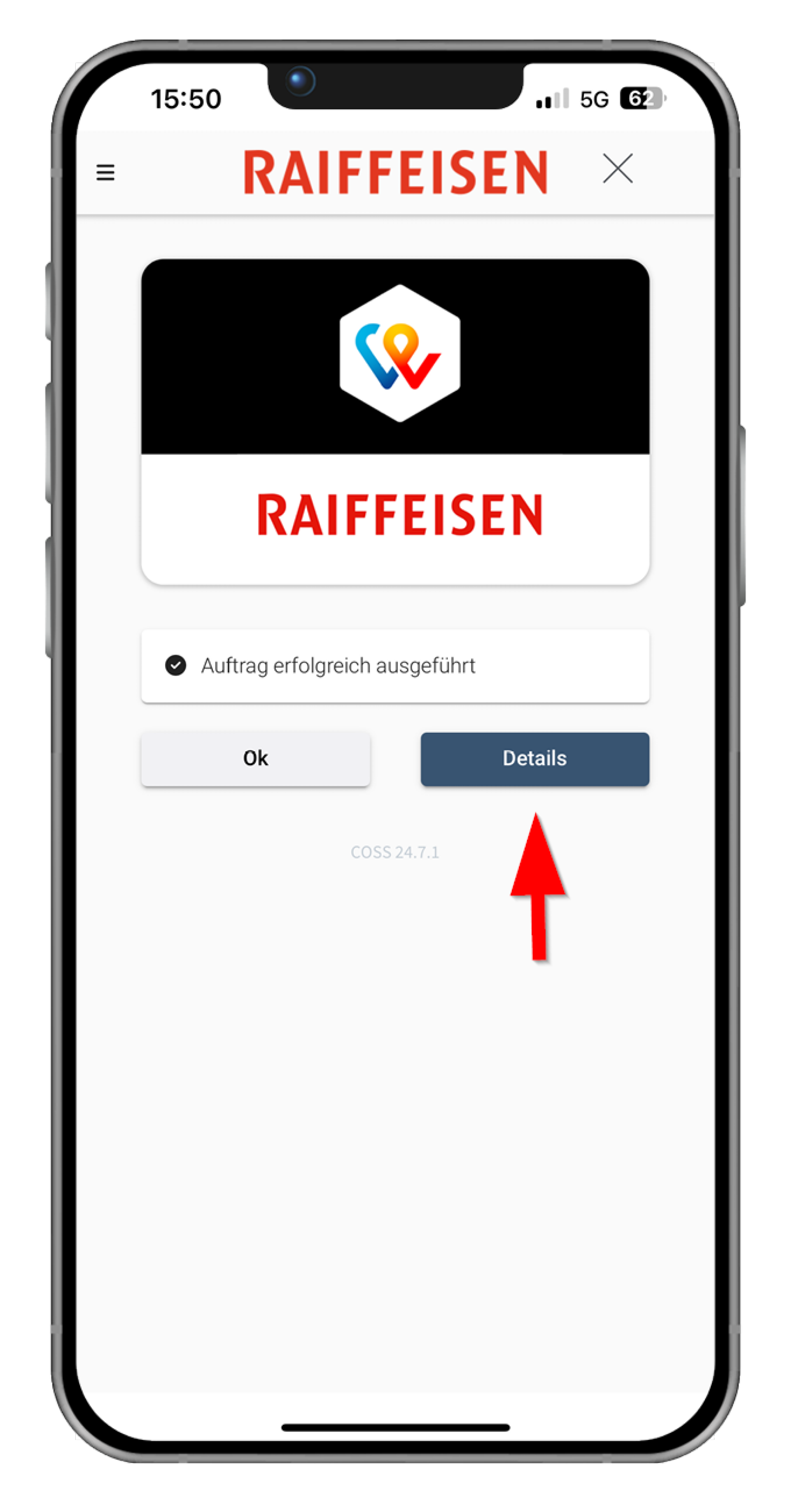The width and height of the screenshot is (791, 1512).
Task: Close the Raiffeisen dialog with X
Action: 617,168
